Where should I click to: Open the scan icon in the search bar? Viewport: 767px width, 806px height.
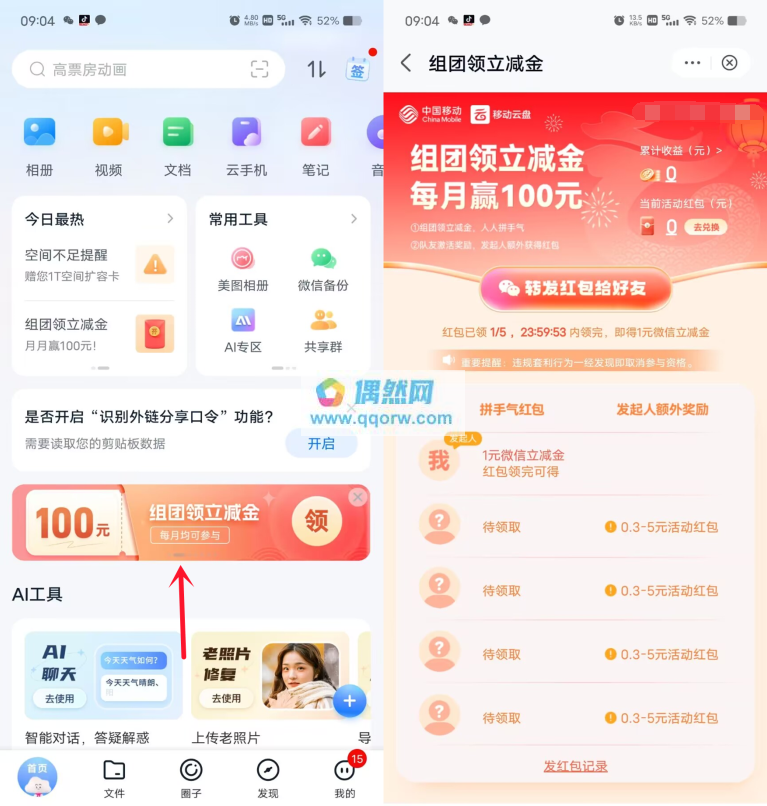[260, 69]
